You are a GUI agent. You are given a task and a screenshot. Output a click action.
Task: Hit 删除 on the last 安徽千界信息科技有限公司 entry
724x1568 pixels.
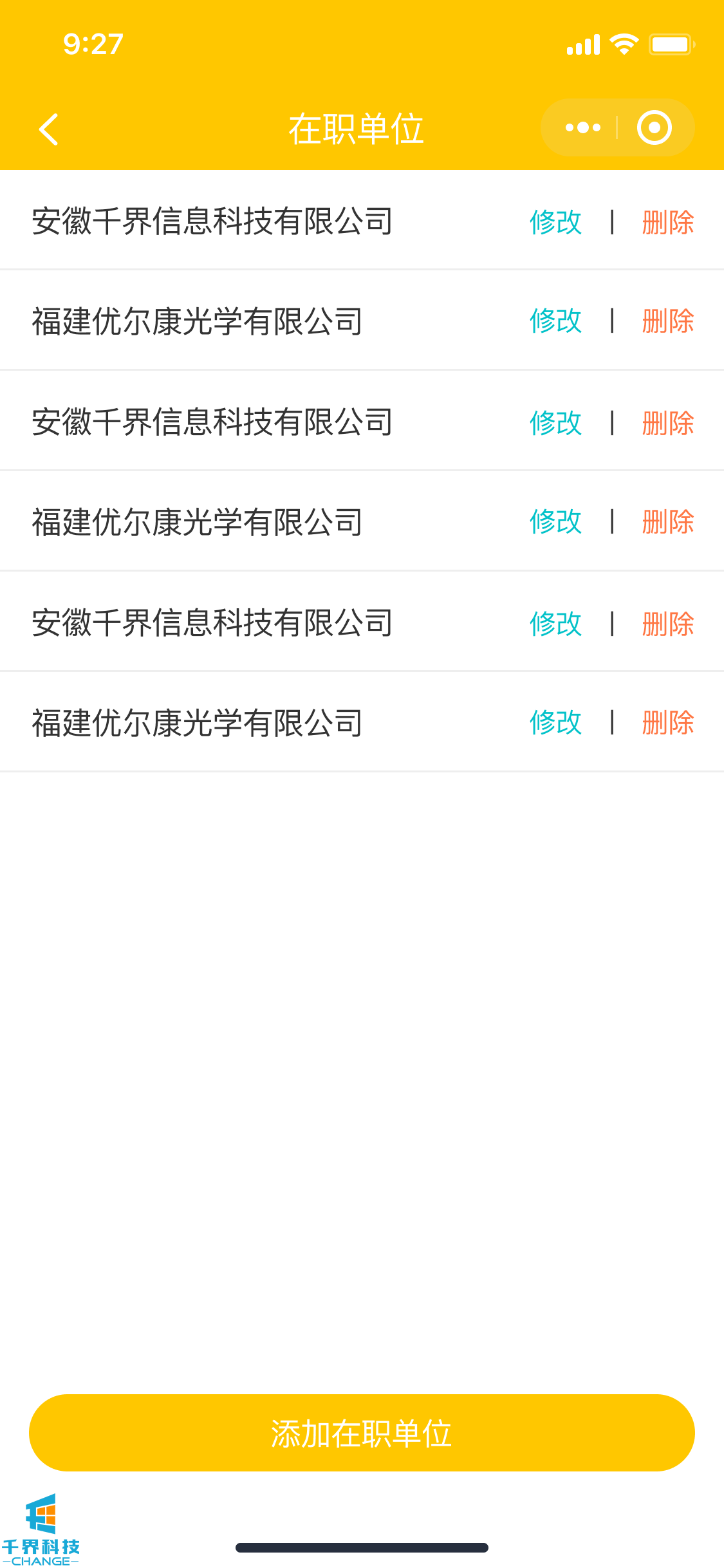667,623
